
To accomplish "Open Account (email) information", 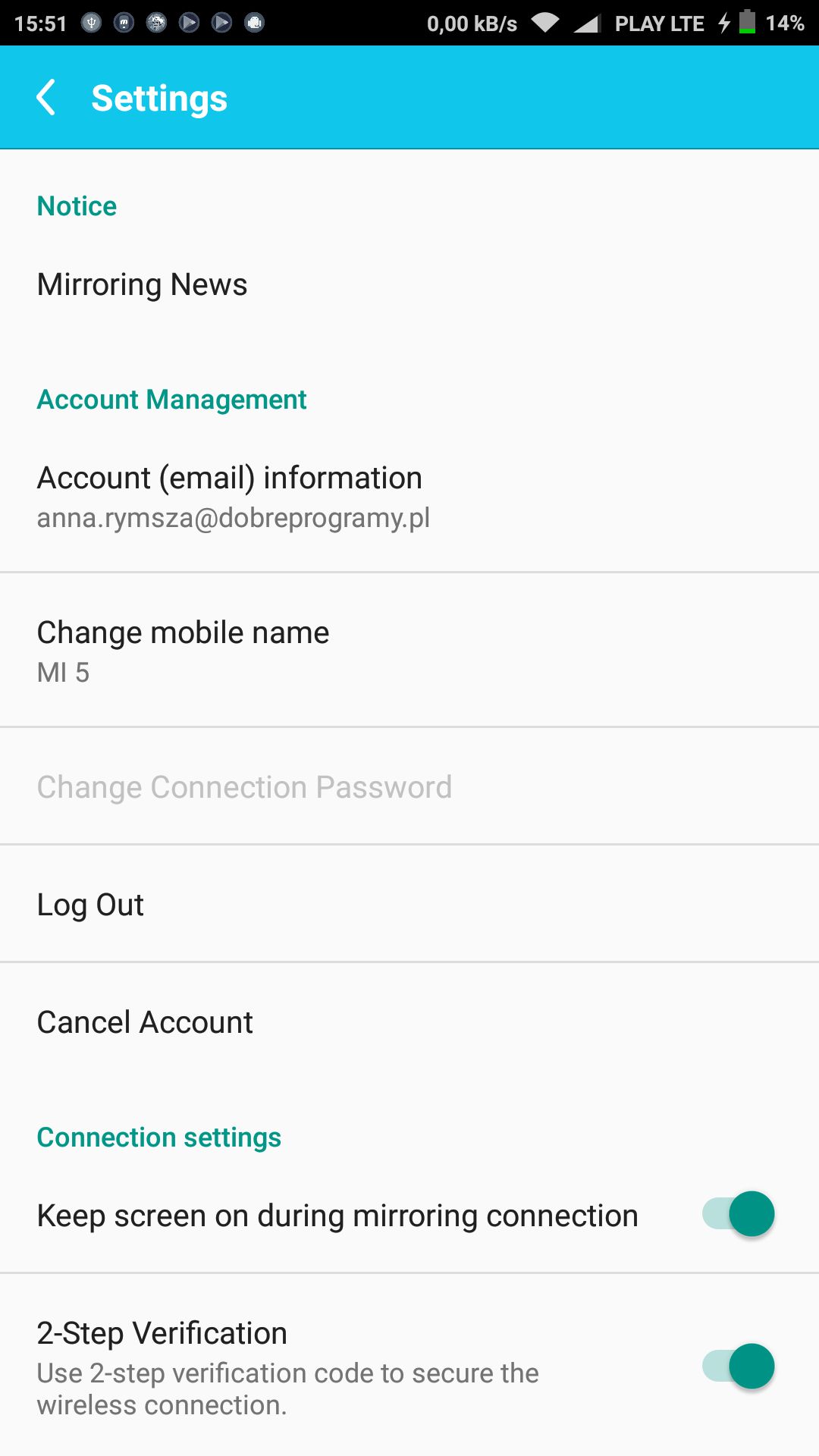I will [409, 496].
